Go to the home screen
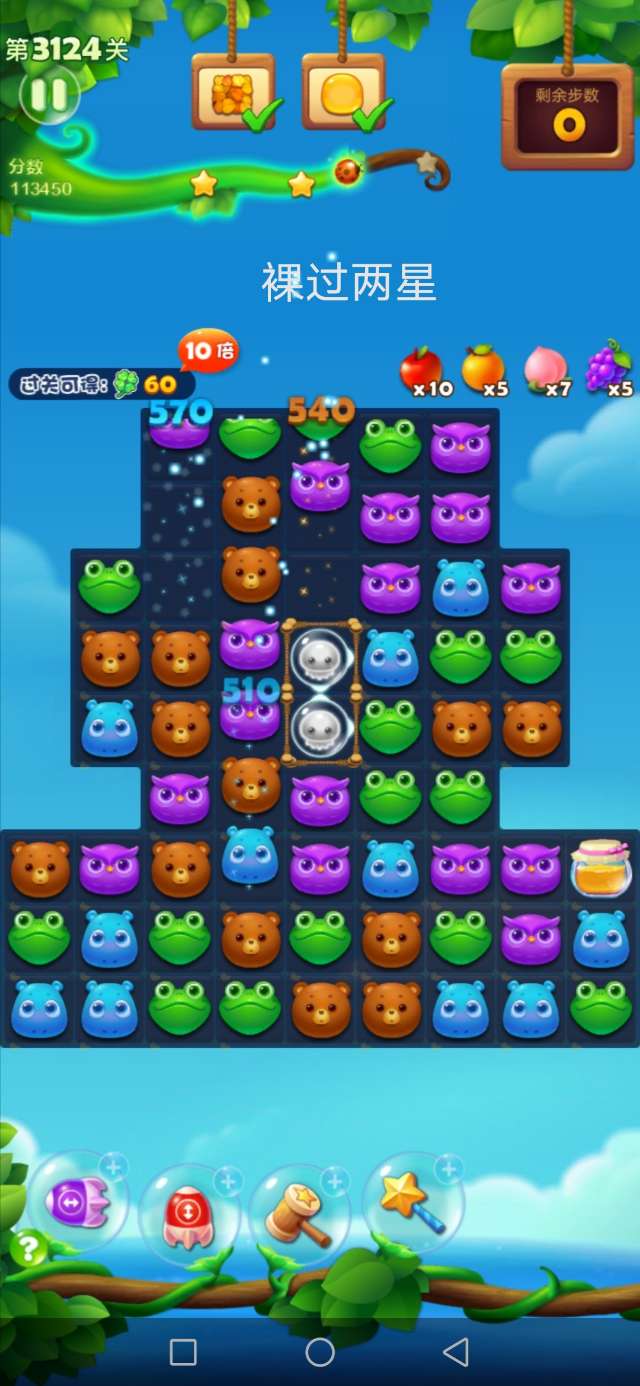Viewport: 640px width, 1386px height. point(320,1352)
